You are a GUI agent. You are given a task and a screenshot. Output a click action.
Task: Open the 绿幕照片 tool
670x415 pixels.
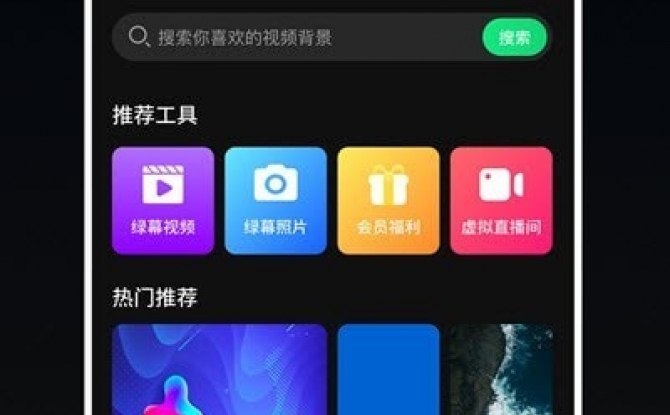(275, 200)
